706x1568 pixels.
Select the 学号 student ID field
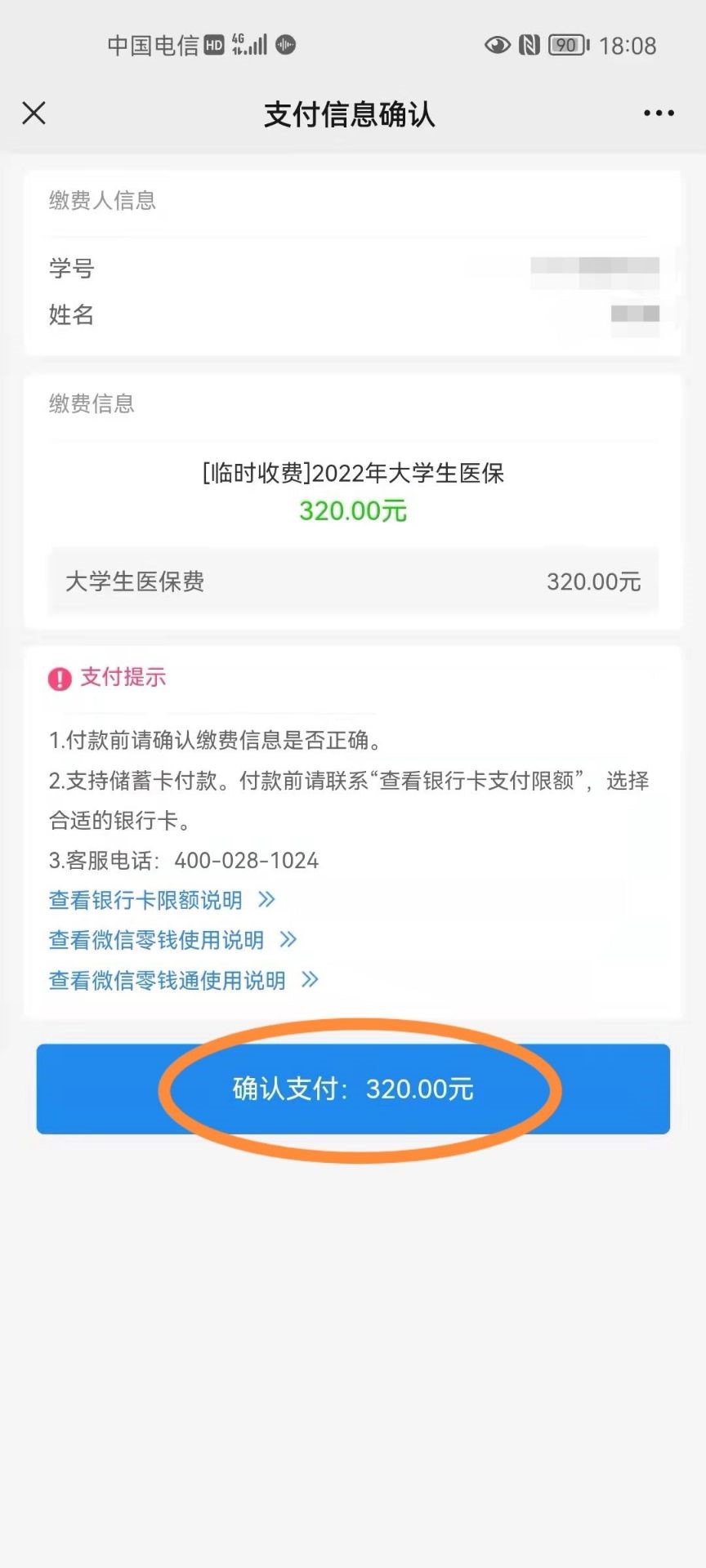tap(69, 267)
